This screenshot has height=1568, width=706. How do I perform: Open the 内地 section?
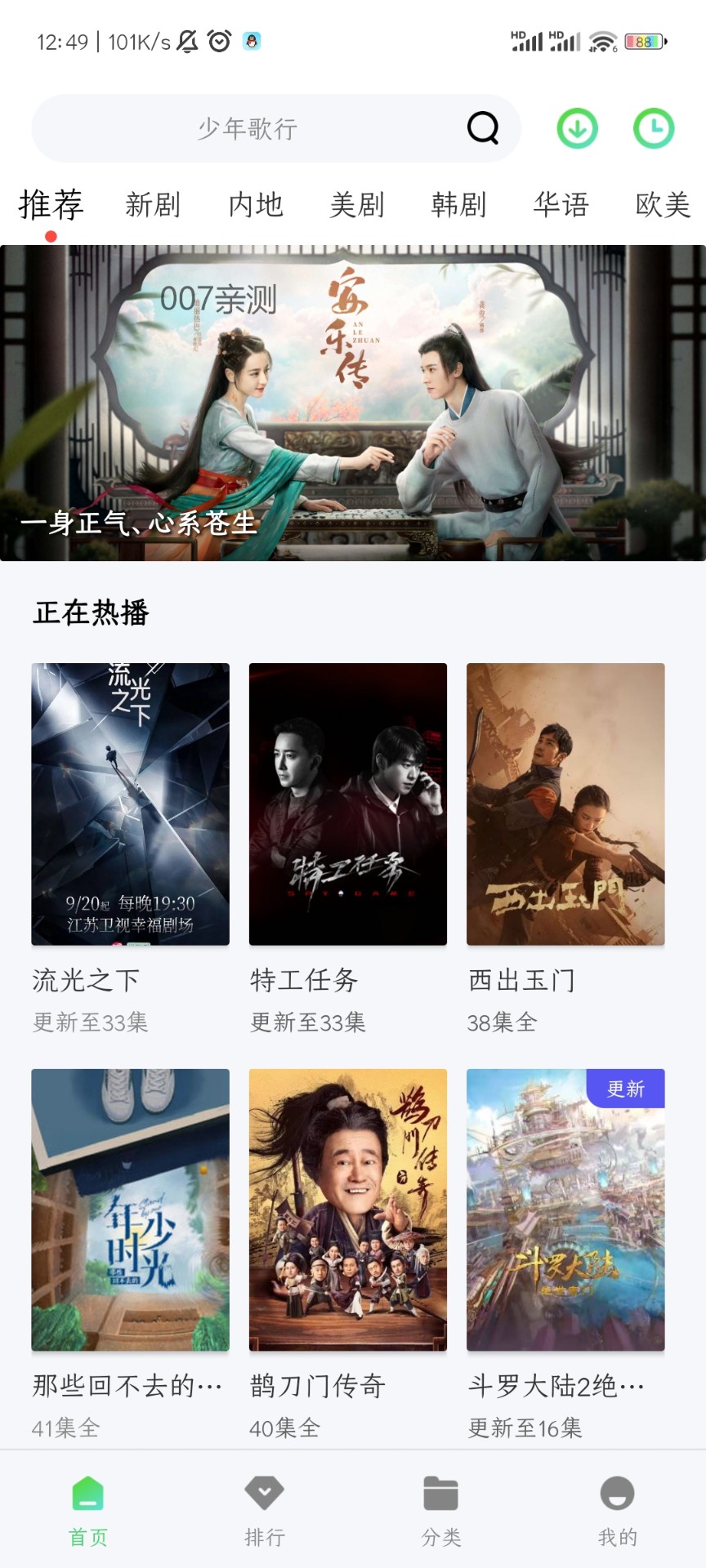tap(257, 206)
